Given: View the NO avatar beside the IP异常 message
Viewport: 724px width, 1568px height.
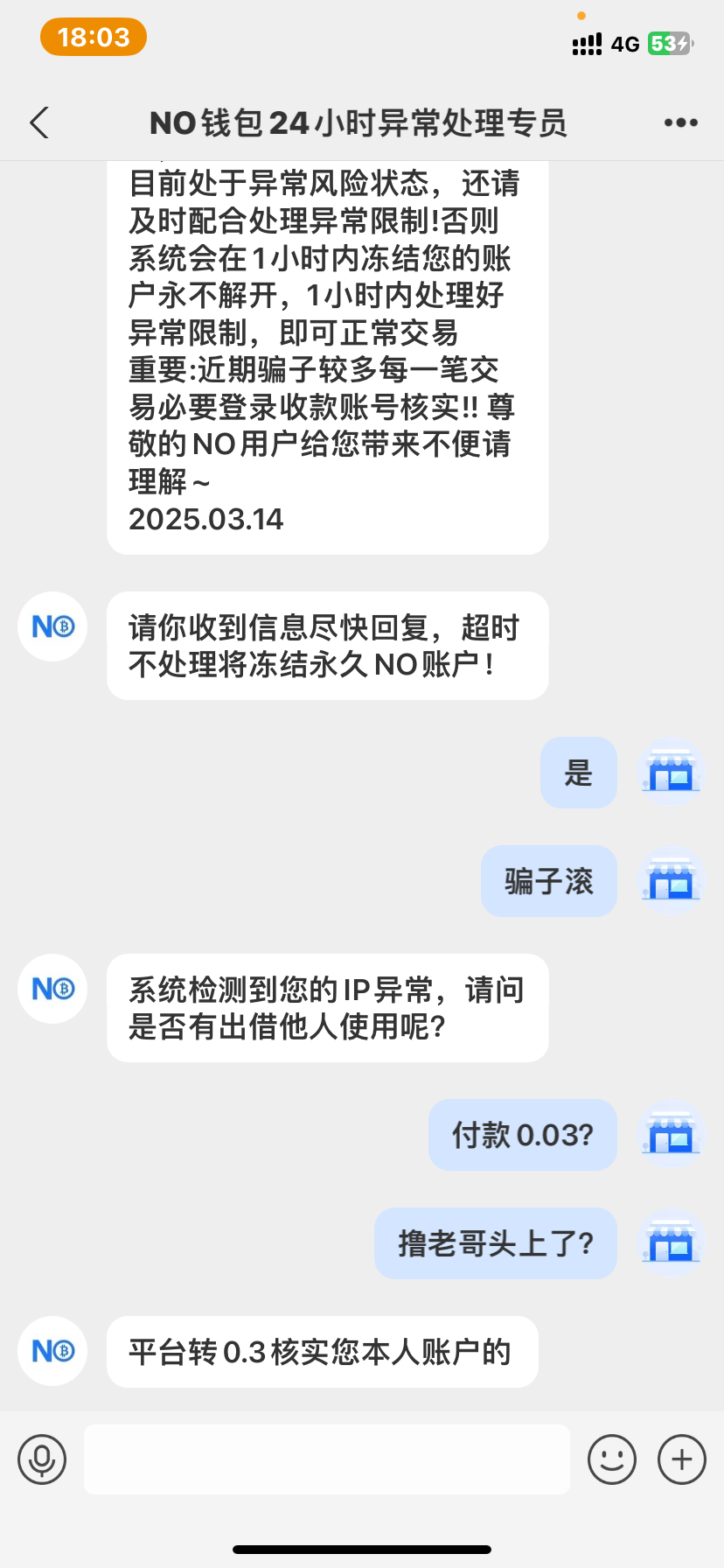Looking at the screenshot, I should (x=52, y=989).
